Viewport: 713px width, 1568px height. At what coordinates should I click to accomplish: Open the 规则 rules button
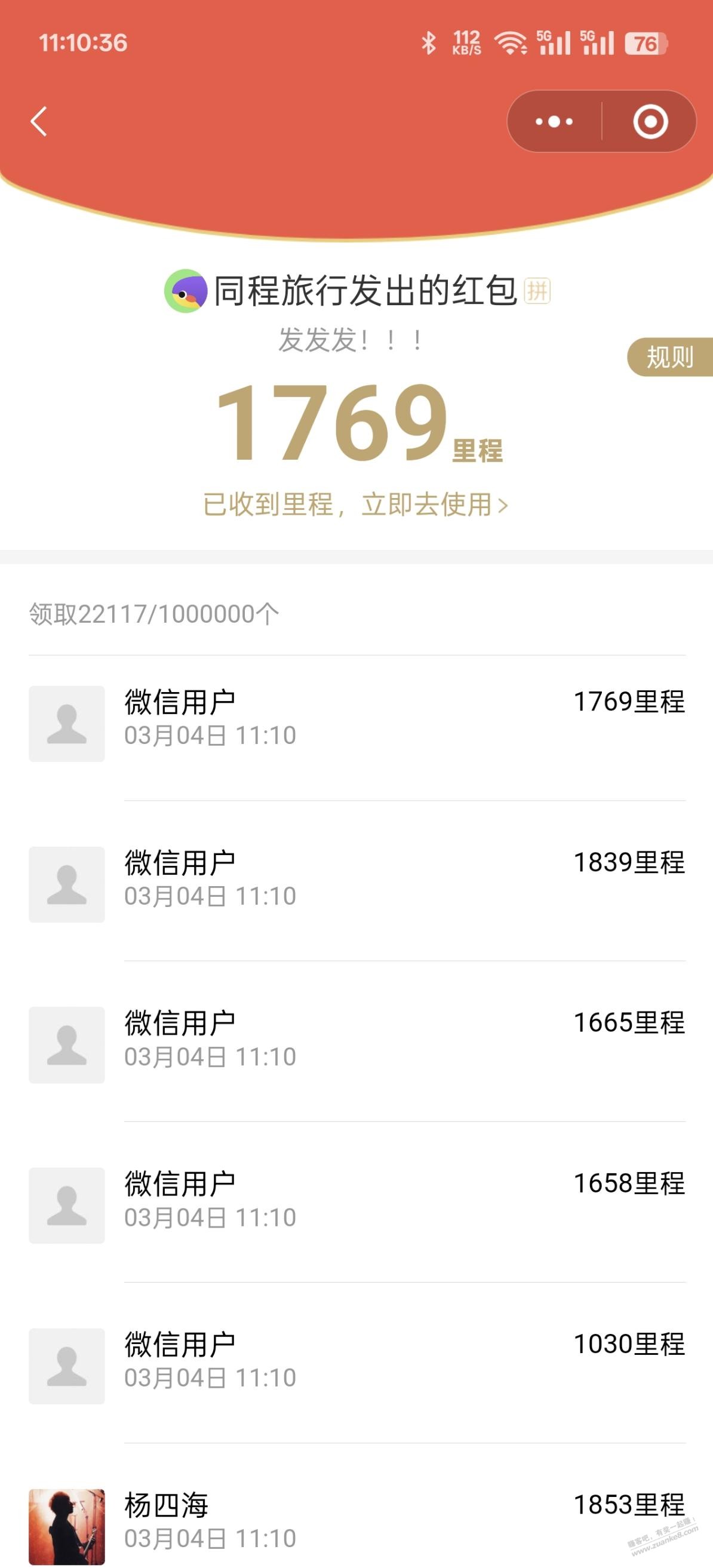point(670,356)
